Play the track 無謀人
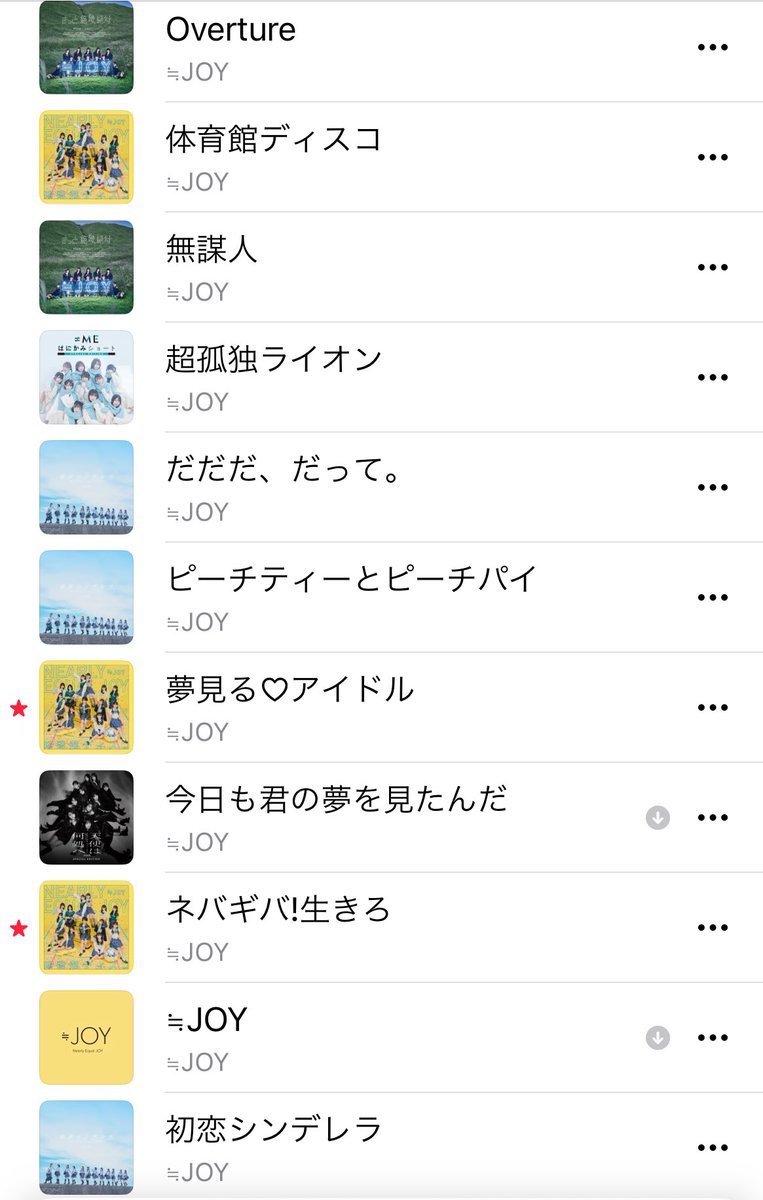The height and width of the screenshot is (1200, 763). [212, 248]
